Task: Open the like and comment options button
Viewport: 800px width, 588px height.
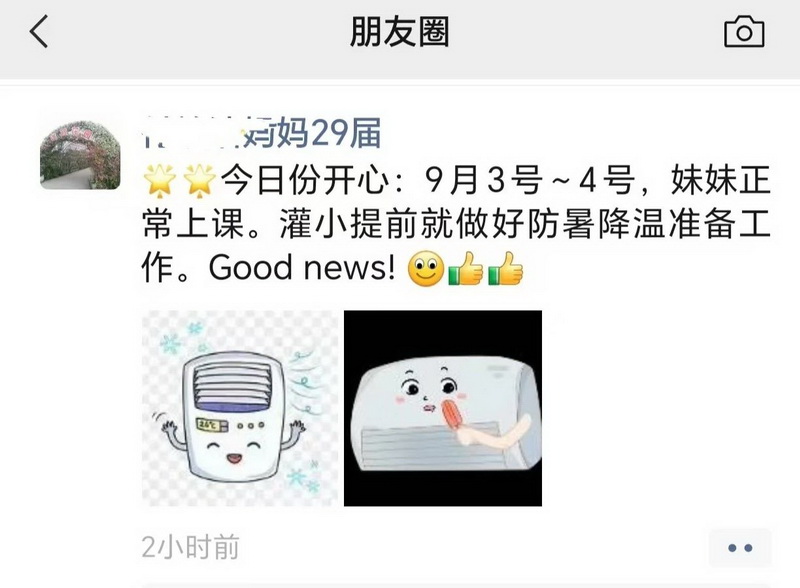Action: pos(739,548)
